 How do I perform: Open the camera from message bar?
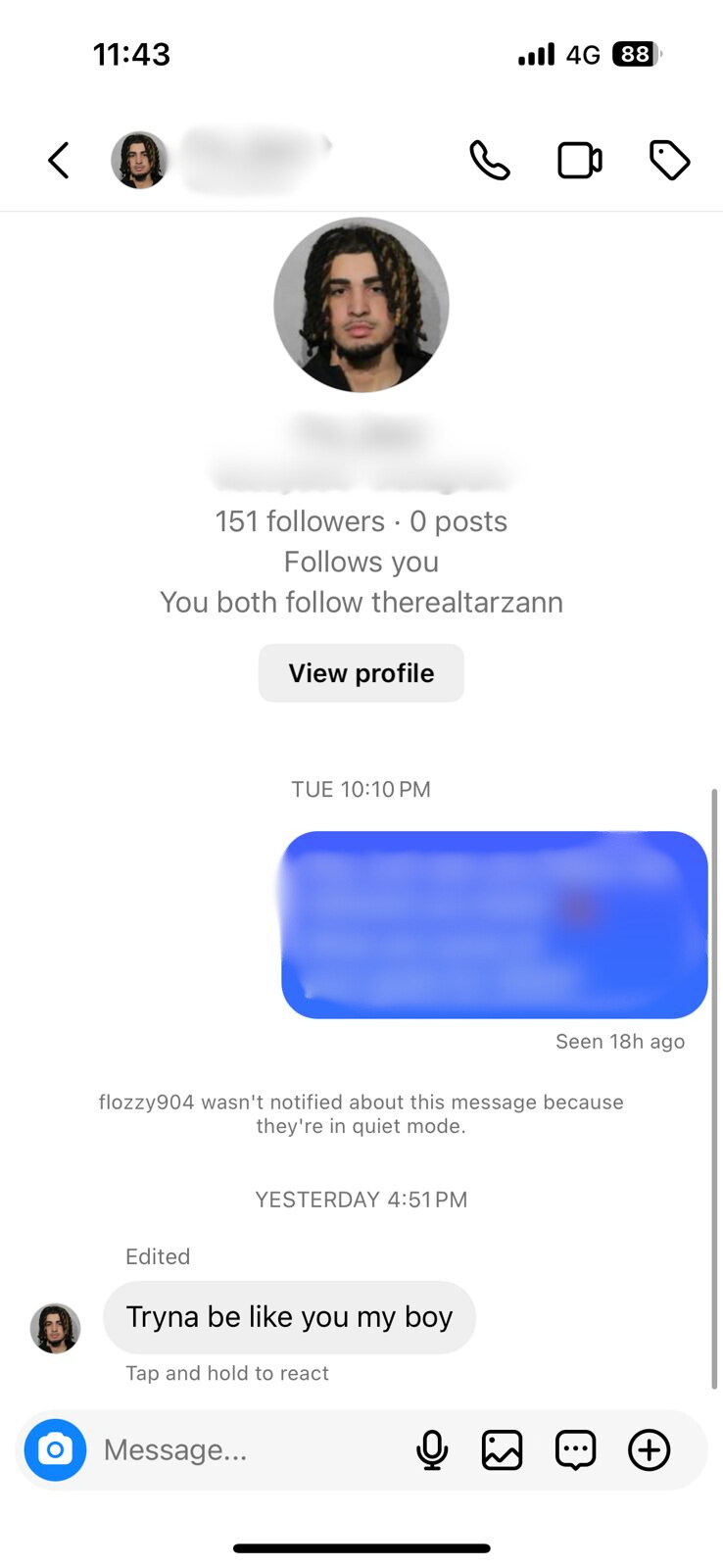(56, 1449)
